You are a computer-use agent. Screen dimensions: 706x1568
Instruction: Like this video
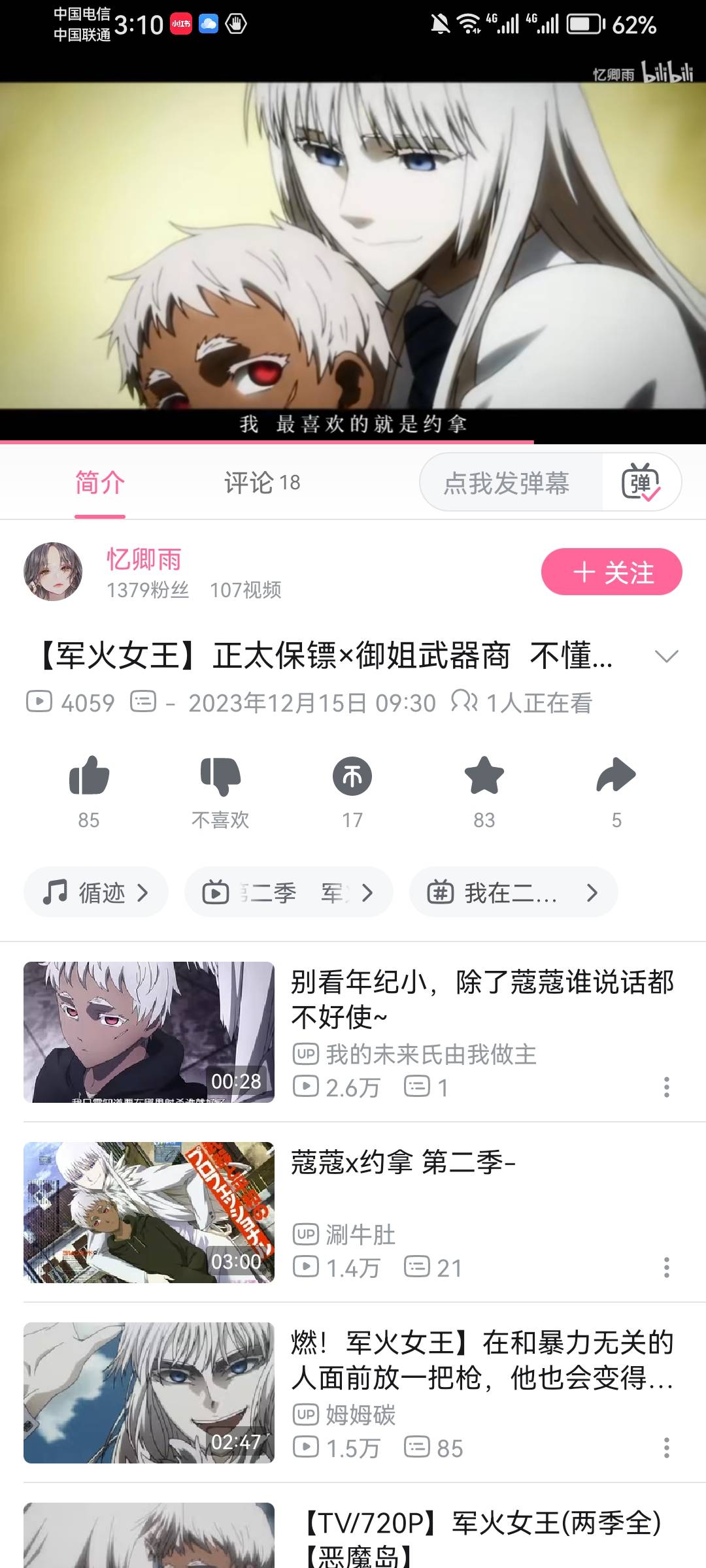point(89,777)
